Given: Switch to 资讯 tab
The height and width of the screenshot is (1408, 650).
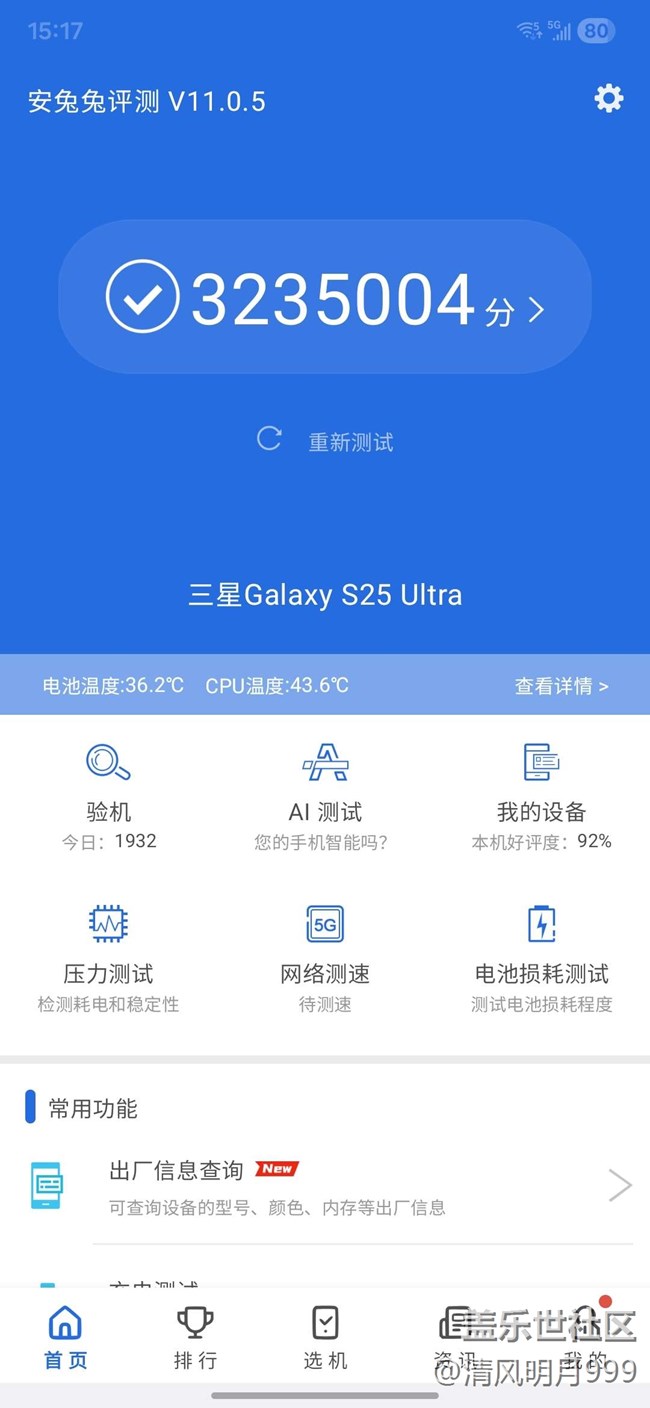Looking at the screenshot, I should pos(456,1337).
